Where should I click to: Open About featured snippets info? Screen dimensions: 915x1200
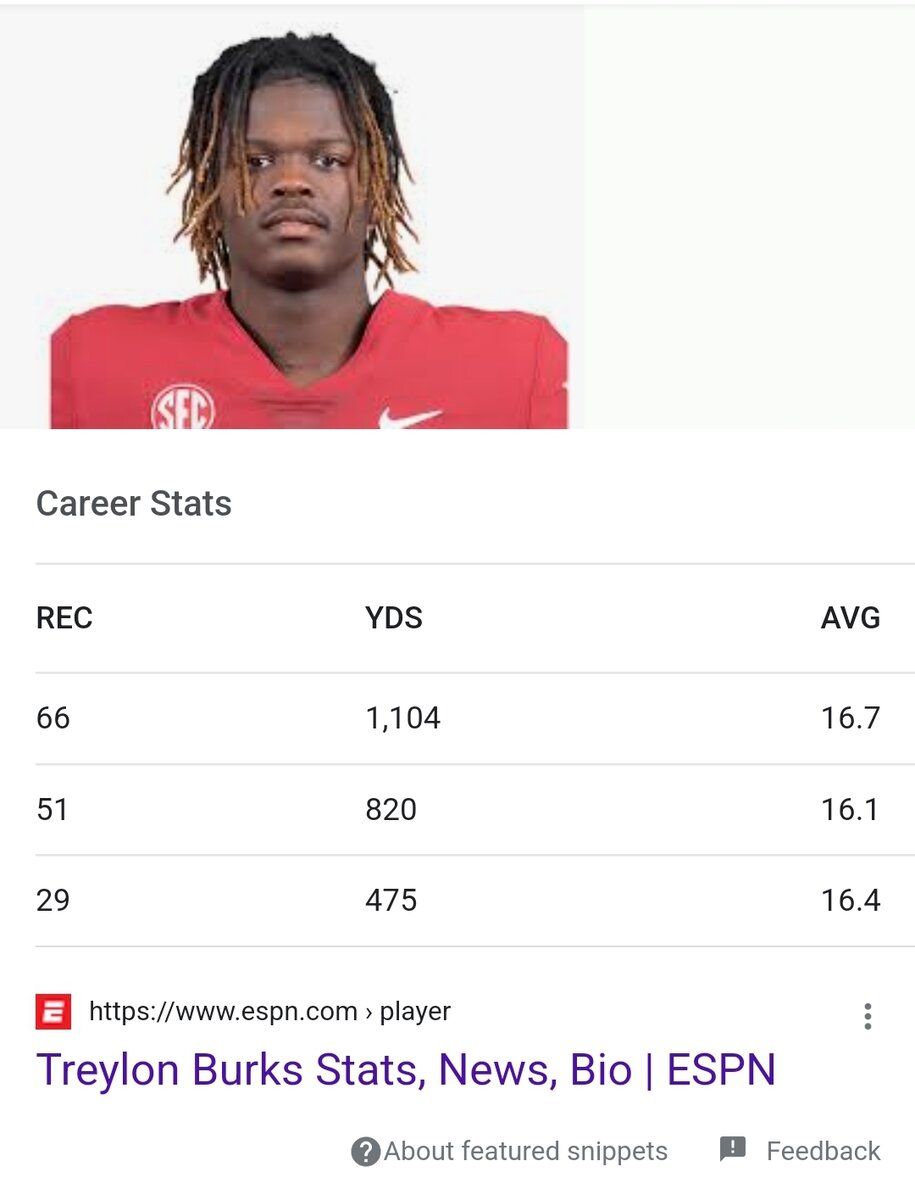tap(510, 1151)
